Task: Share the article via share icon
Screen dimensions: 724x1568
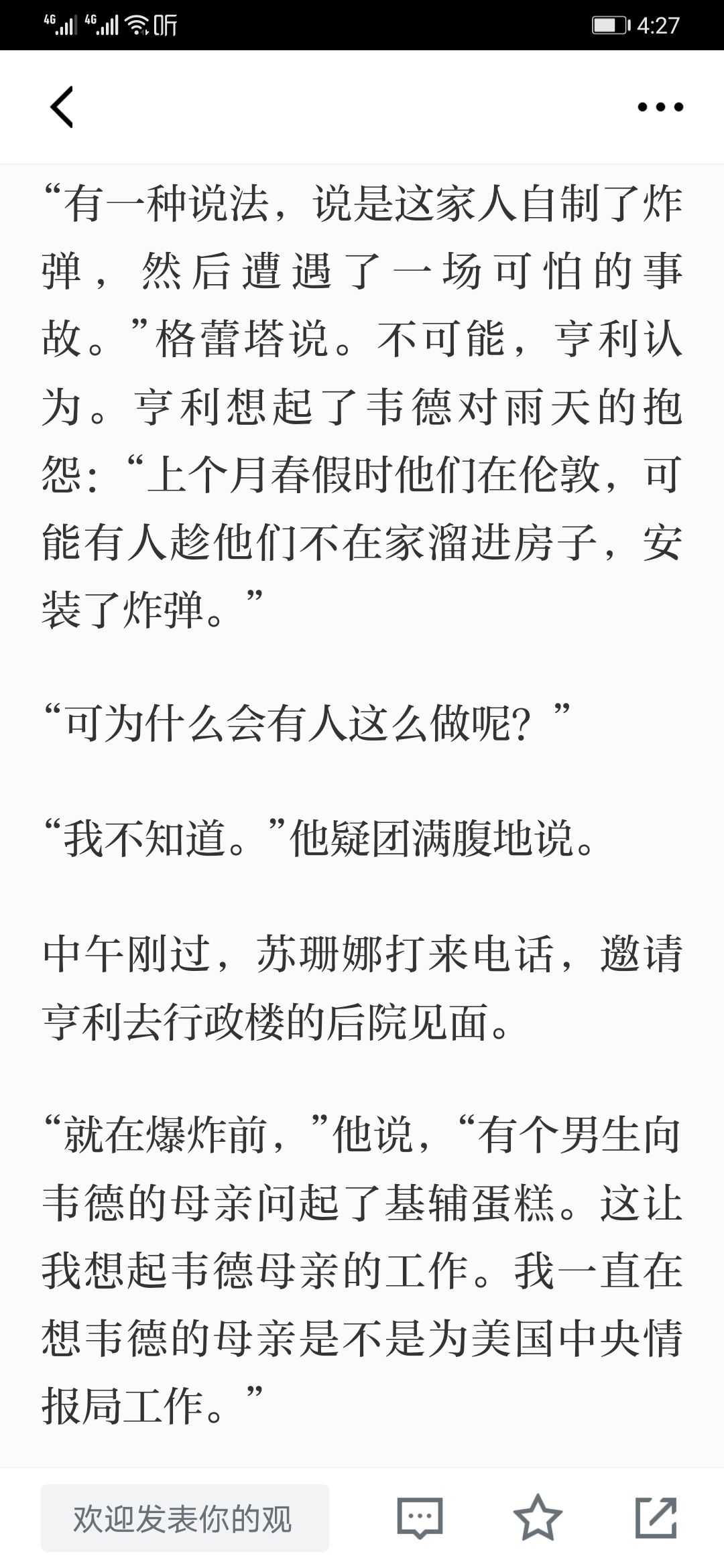Action: click(x=656, y=1517)
